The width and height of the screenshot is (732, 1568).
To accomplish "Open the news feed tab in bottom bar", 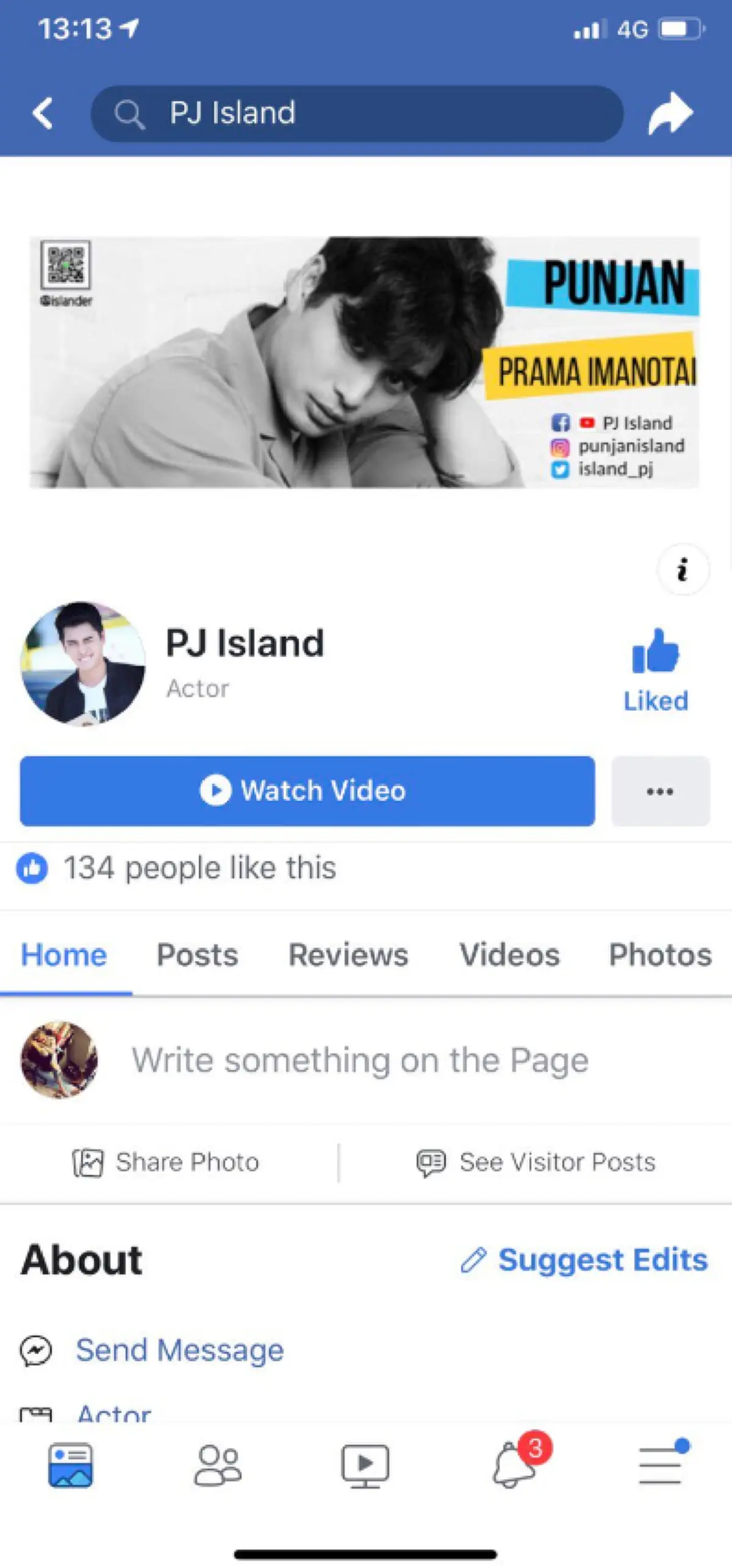I will pos(71,1465).
